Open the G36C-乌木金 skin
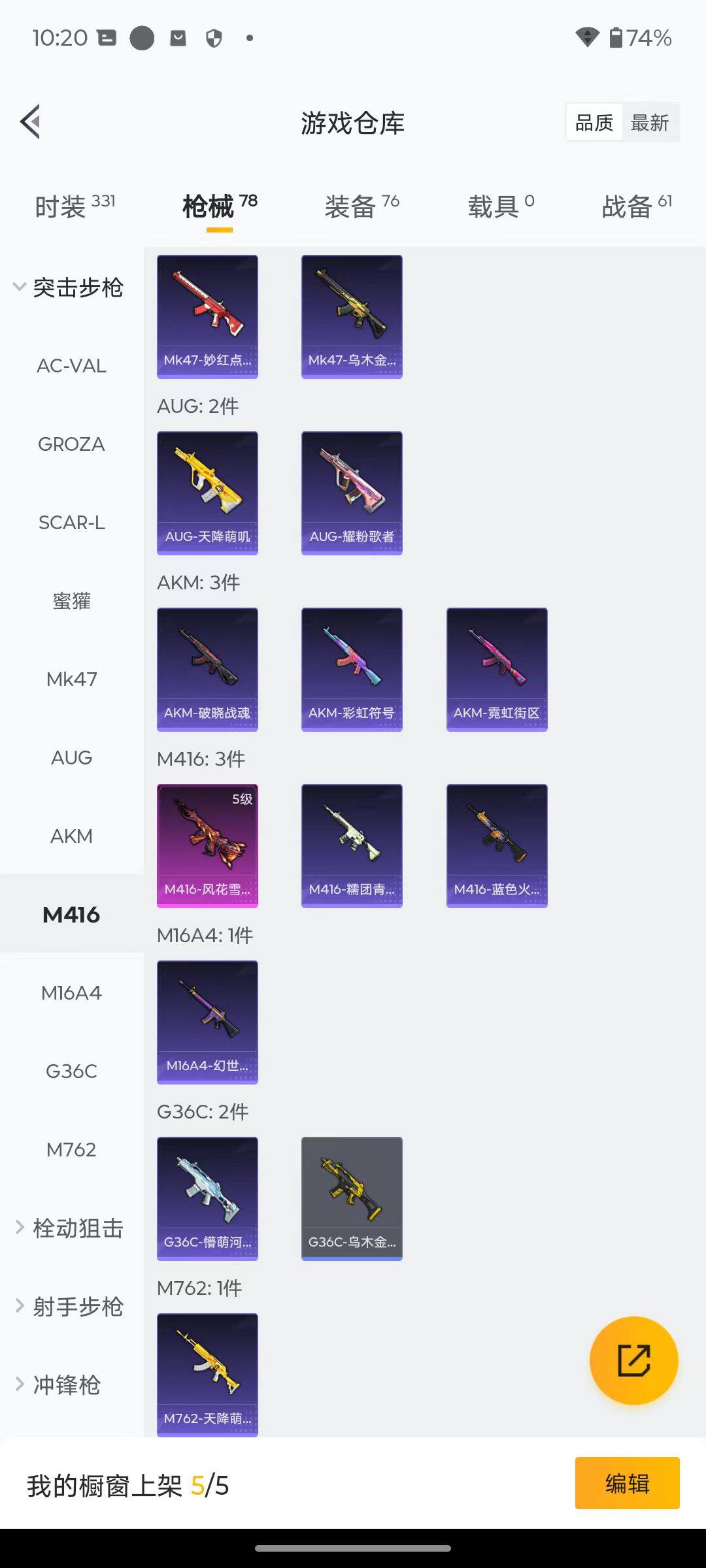This screenshot has height=1568, width=706. [x=352, y=1198]
